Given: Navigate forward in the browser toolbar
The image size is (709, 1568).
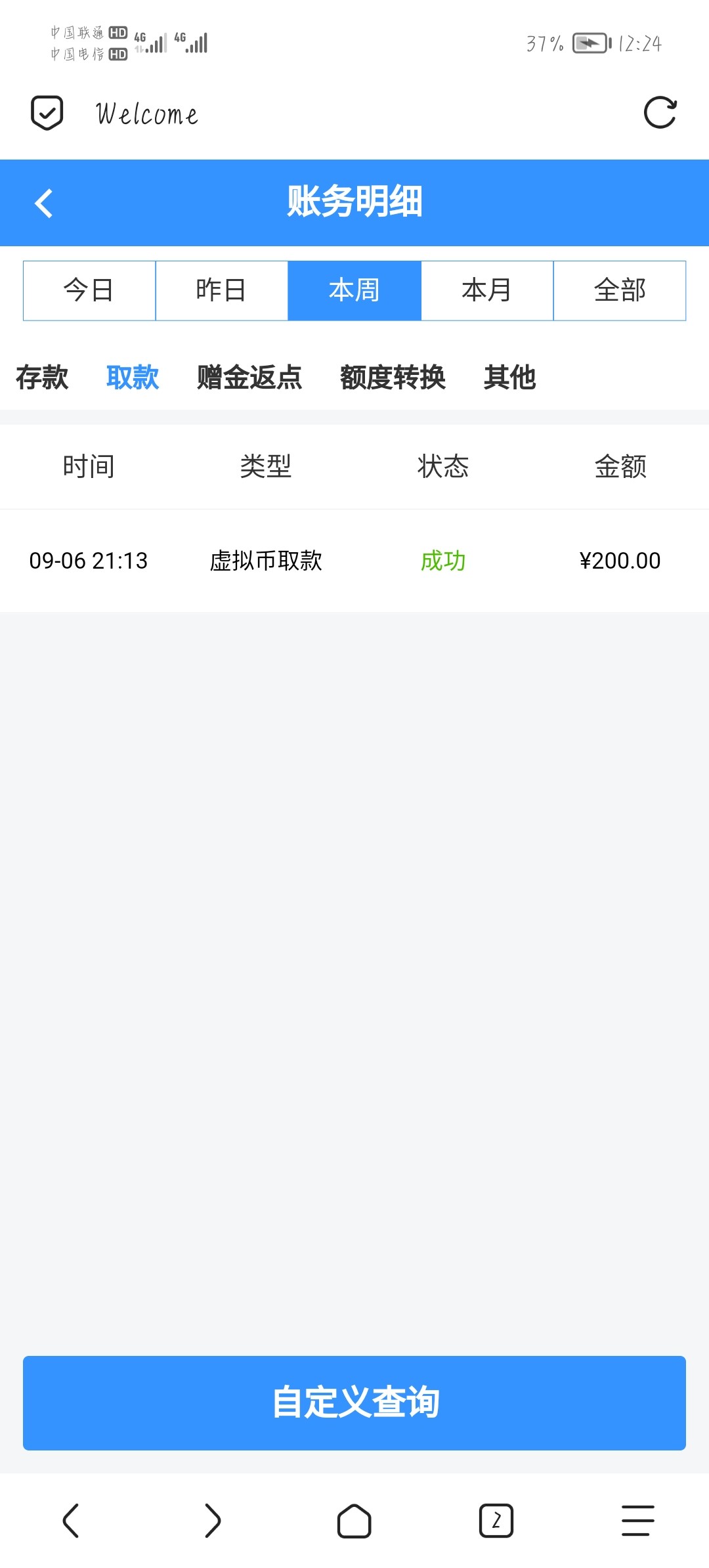Looking at the screenshot, I should tap(213, 1521).
